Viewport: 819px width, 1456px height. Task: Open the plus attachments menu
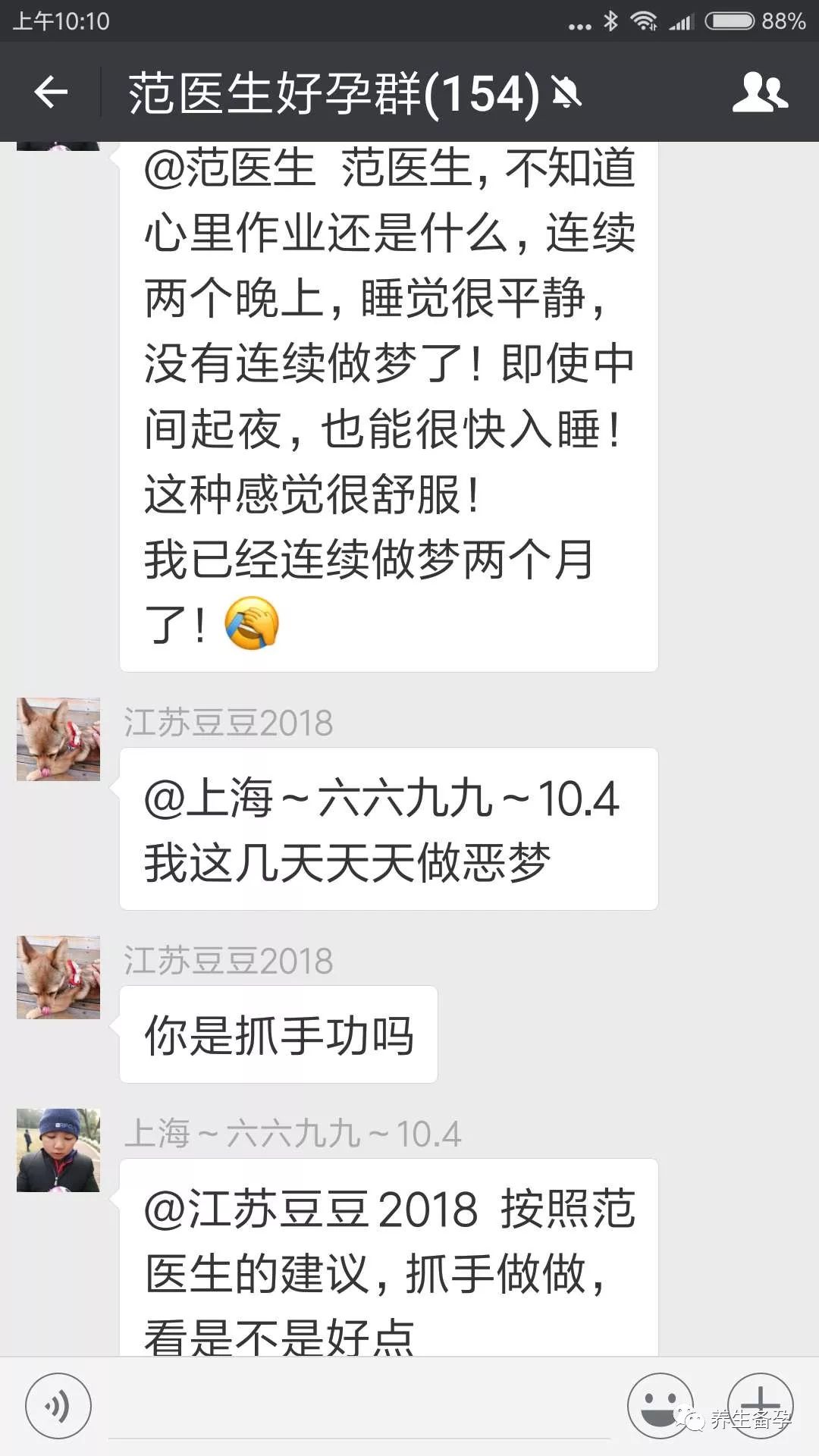[x=760, y=1405]
